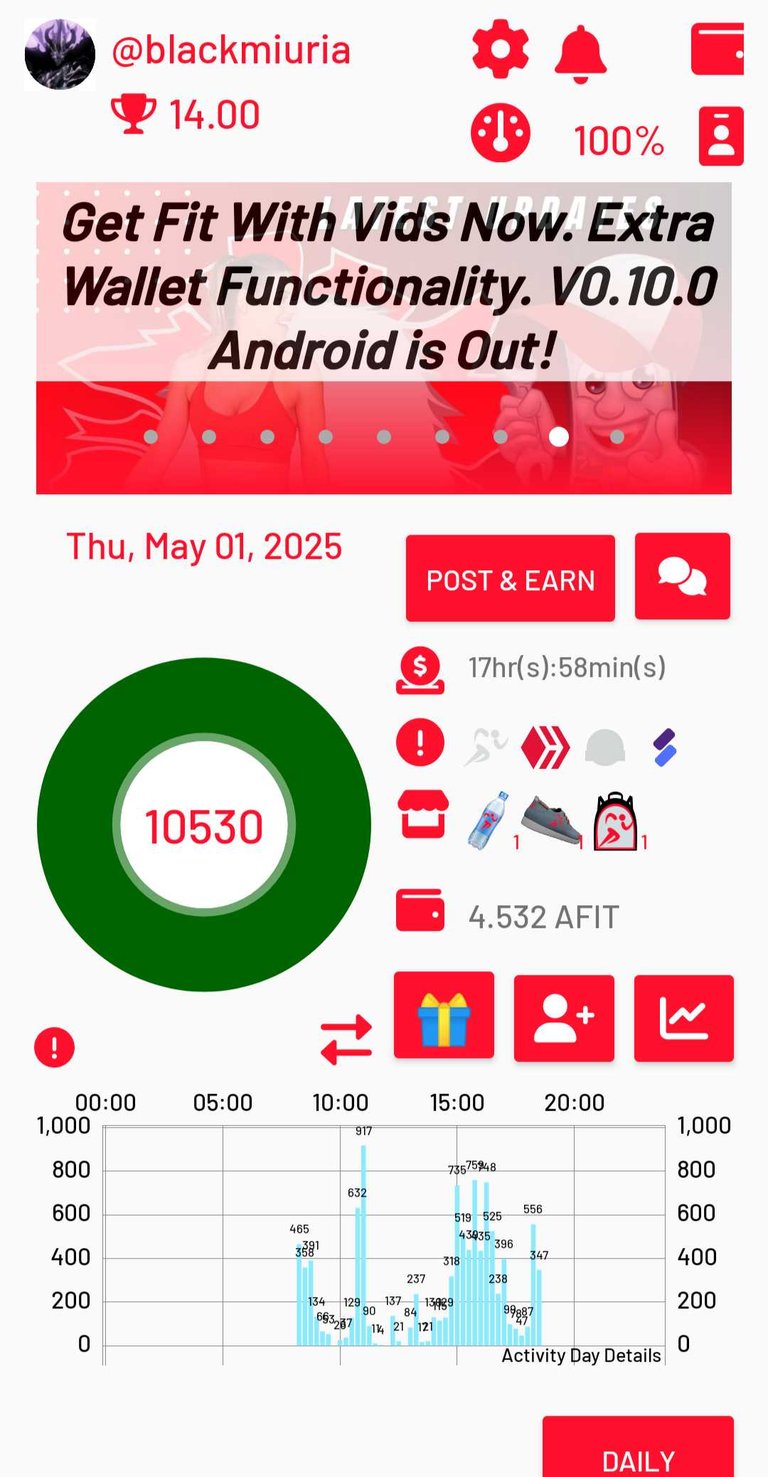The width and height of the screenshot is (768, 1477).
Task: Open @blackmiuria profile avatar
Action: click(x=60, y=54)
